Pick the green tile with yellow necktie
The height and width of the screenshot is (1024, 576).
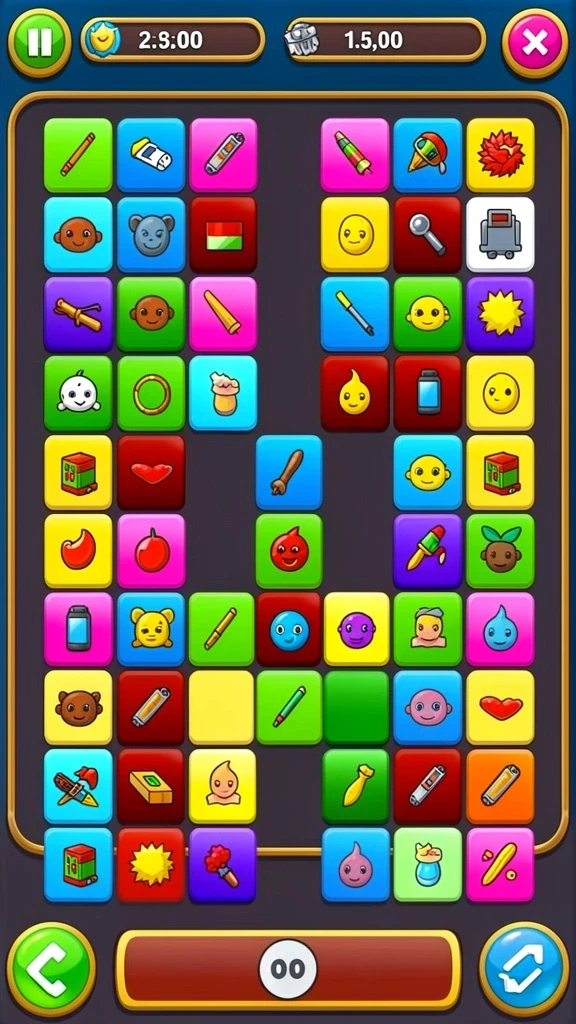(x=357, y=786)
